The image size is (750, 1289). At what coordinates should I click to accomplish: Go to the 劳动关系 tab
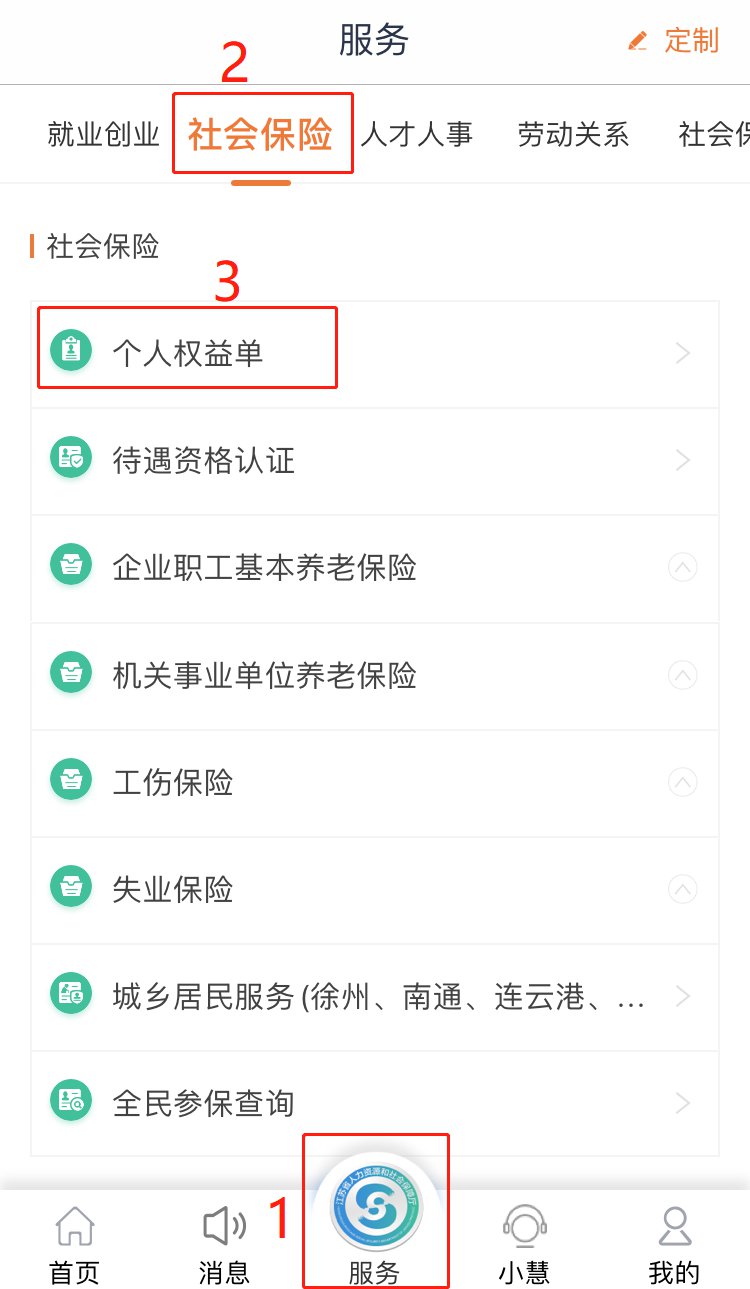pyautogui.click(x=573, y=134)
